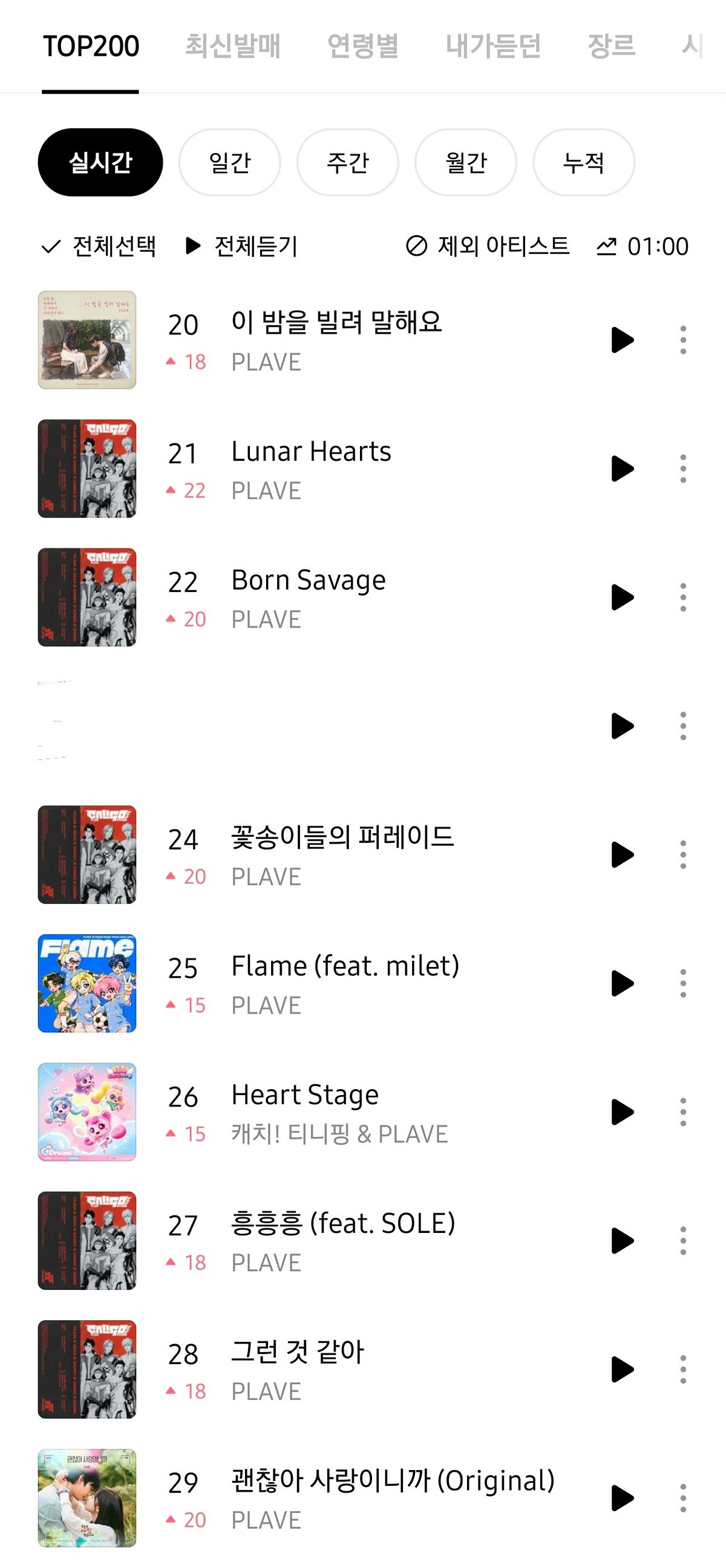Open album art of 괜찮아 사랑이니까 (Original)
The image size is (726, 1568).
tap(87, 1498)
